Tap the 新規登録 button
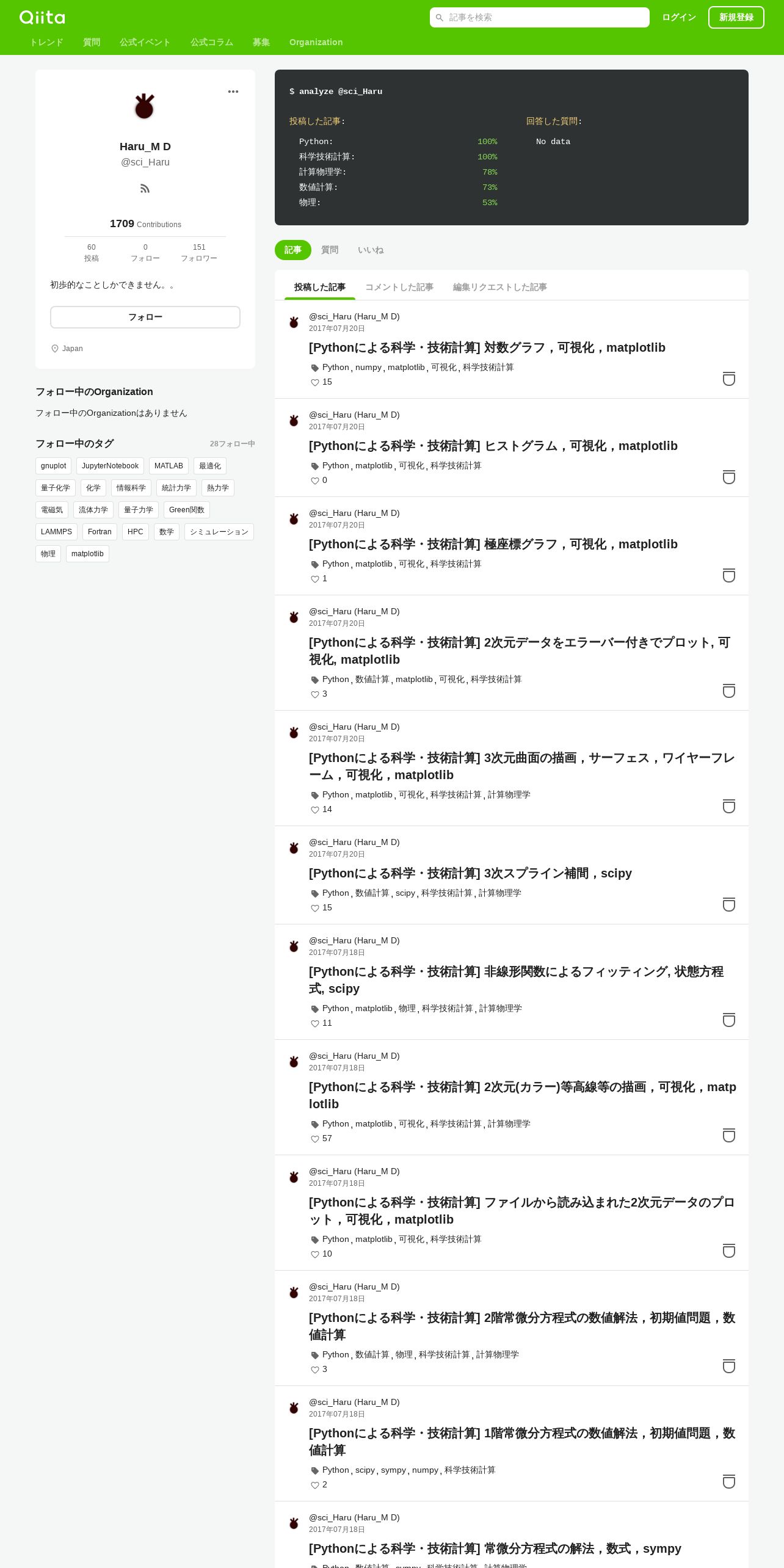This screenshot has height=1568, width=784. click(736, 17)
